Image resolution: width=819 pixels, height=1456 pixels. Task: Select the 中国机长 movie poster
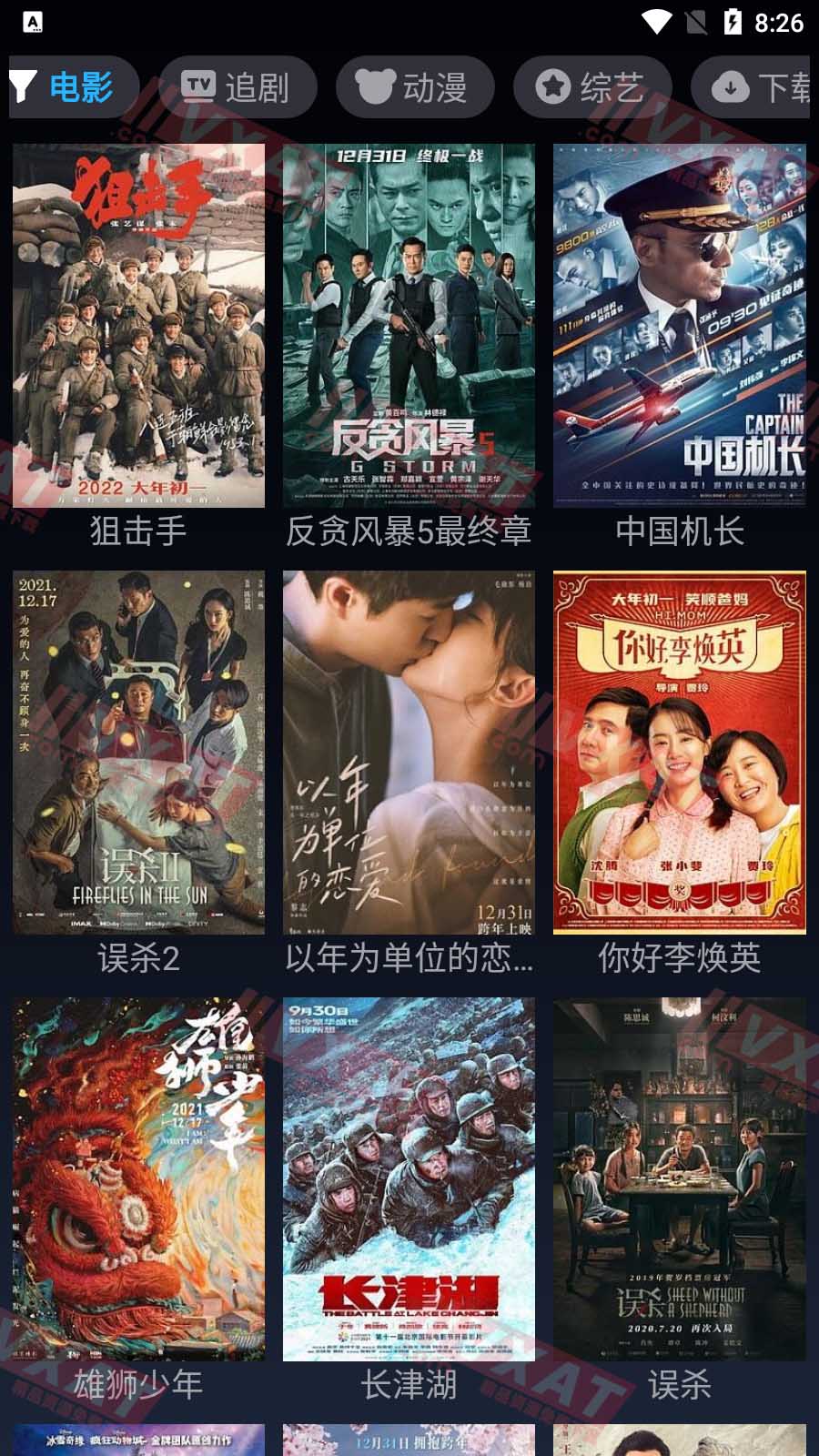[x=679, y=326]
